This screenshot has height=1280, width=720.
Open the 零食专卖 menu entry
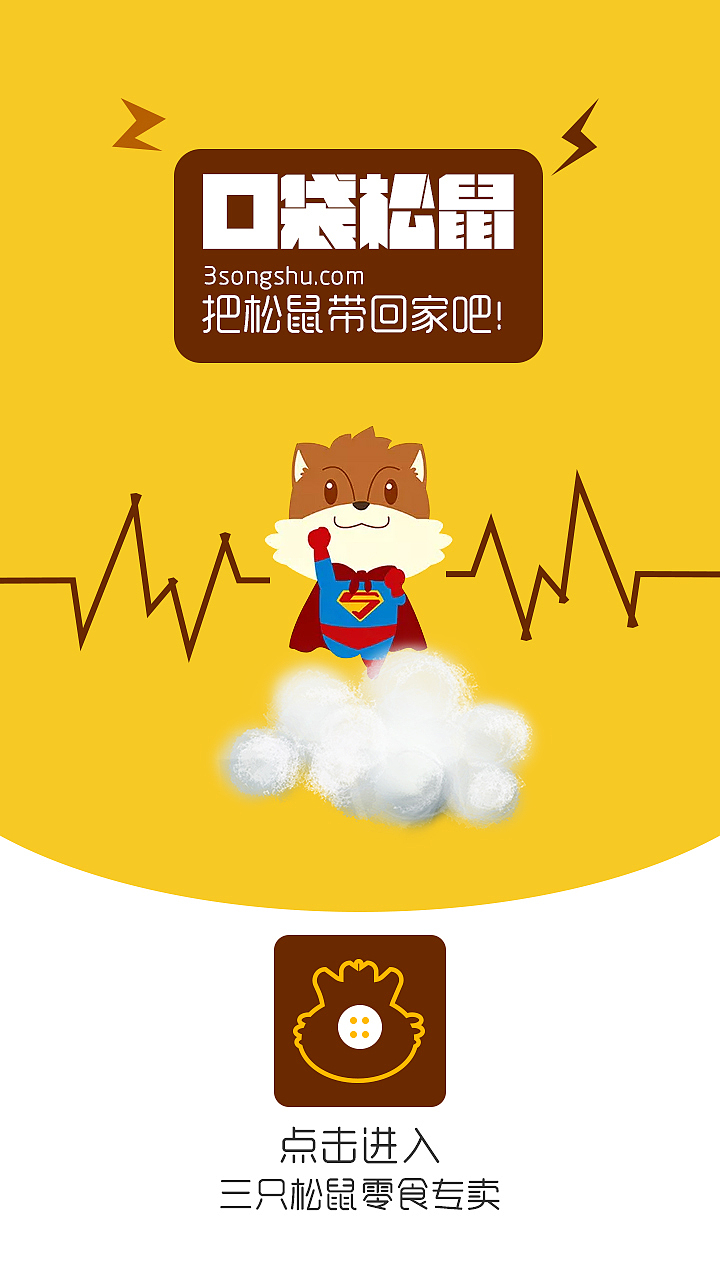click(x=430, y=1194)
